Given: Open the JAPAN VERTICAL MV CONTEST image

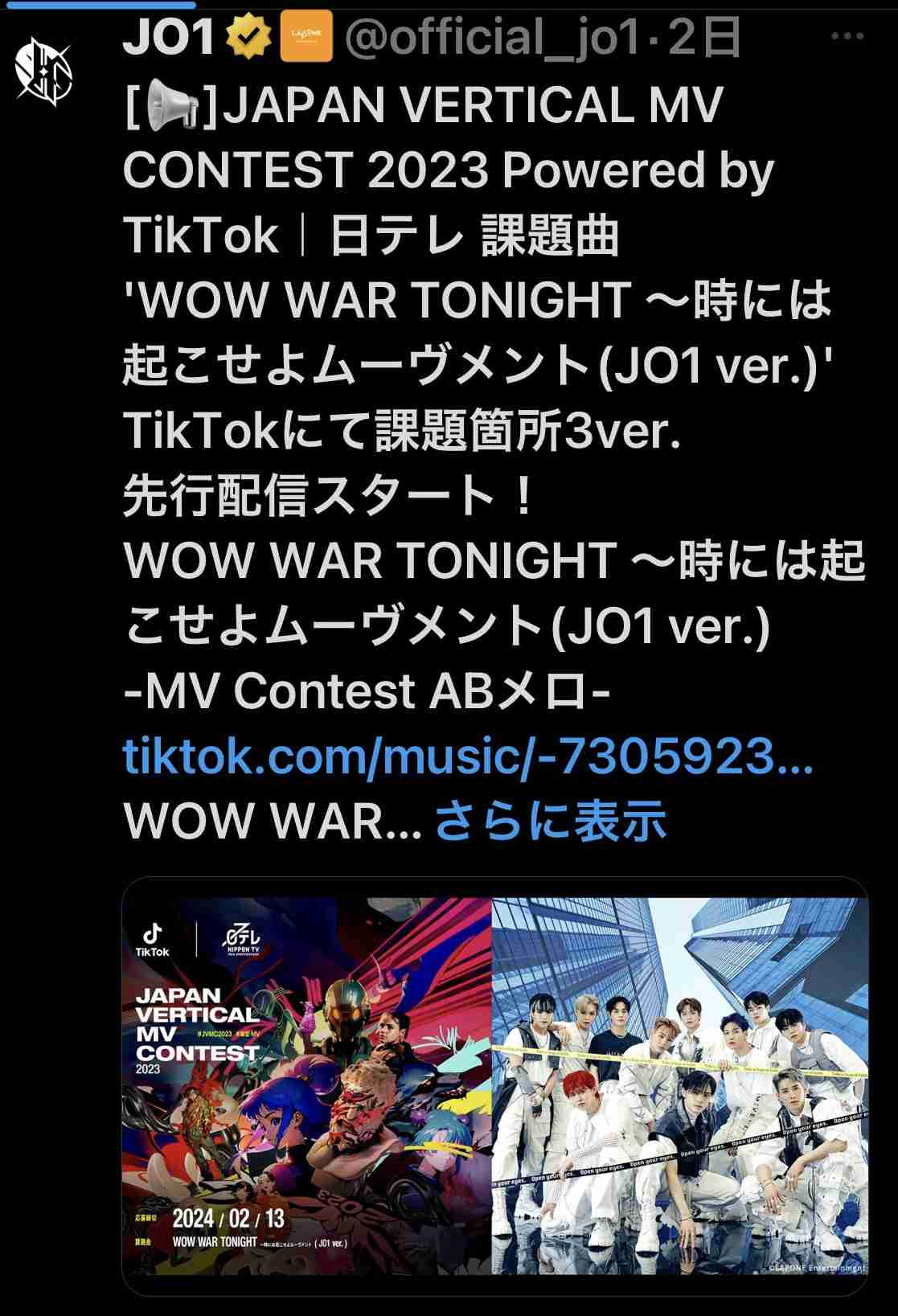Looking at the screenshot, I should (307, 1085).
